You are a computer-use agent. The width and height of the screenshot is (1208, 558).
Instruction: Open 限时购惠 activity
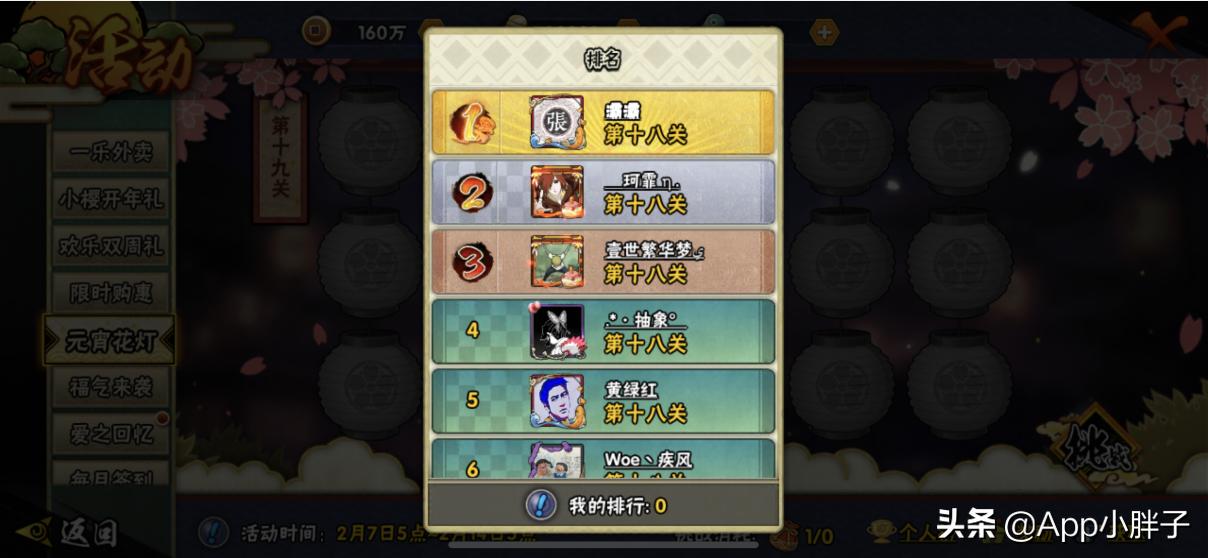110,294
